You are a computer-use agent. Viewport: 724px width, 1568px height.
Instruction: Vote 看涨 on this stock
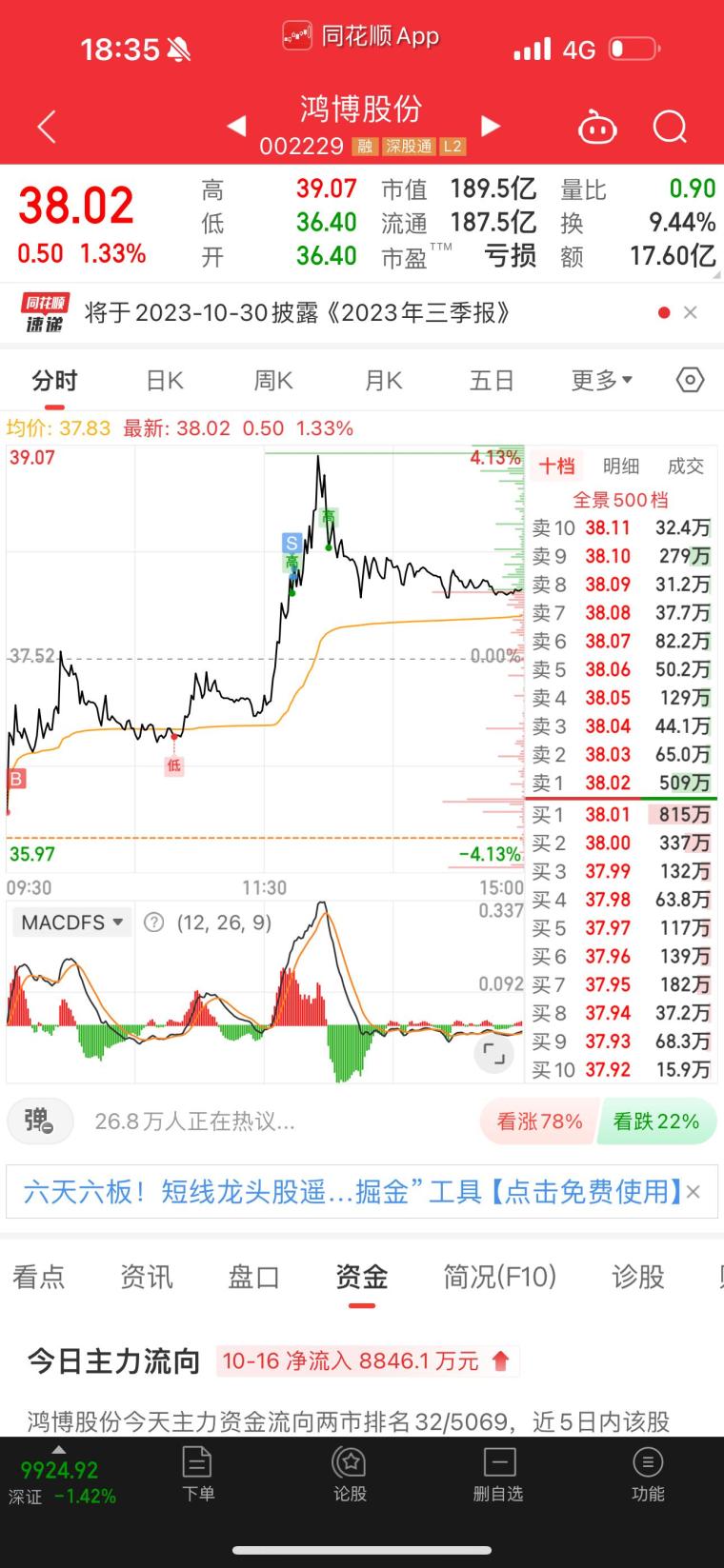(539, 1121)
